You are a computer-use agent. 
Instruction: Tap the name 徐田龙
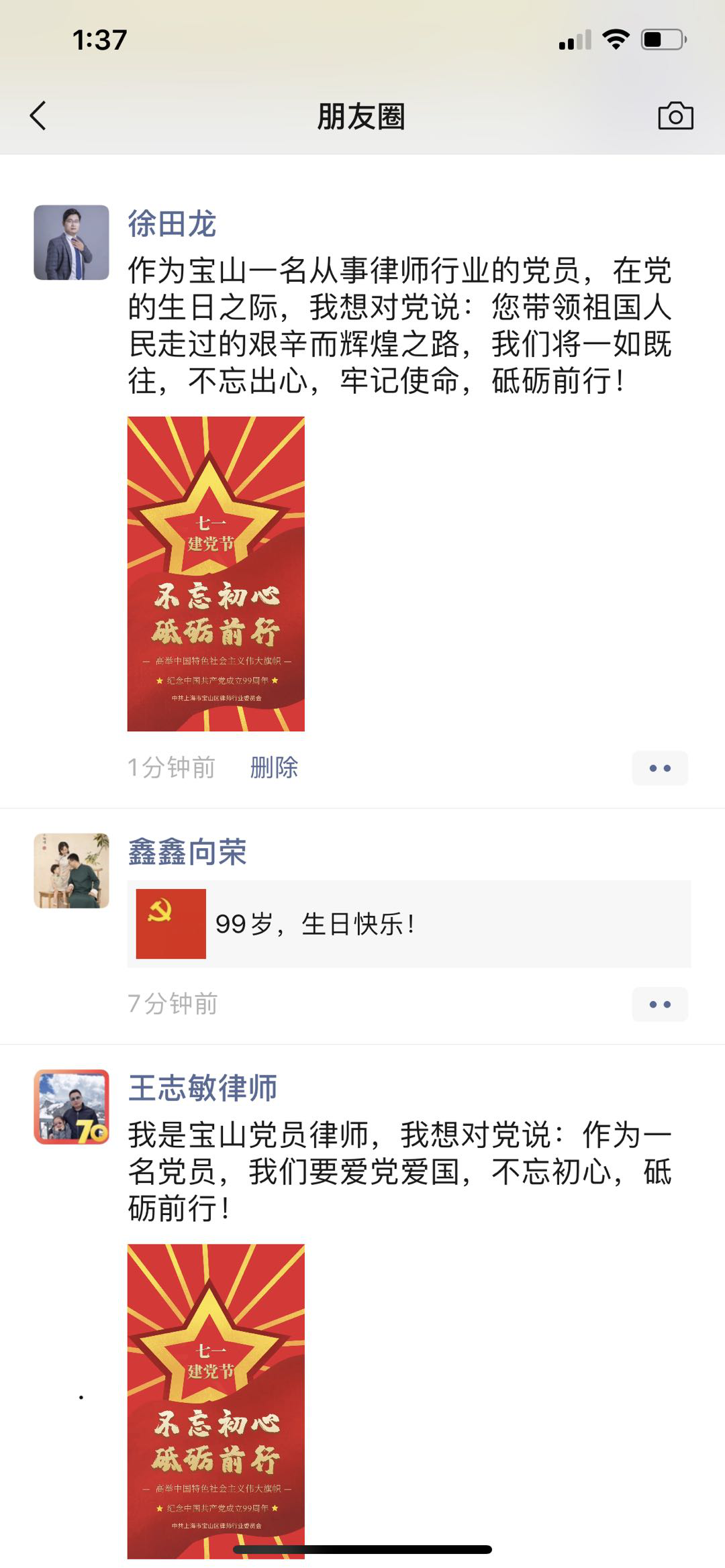pos(172,223)
